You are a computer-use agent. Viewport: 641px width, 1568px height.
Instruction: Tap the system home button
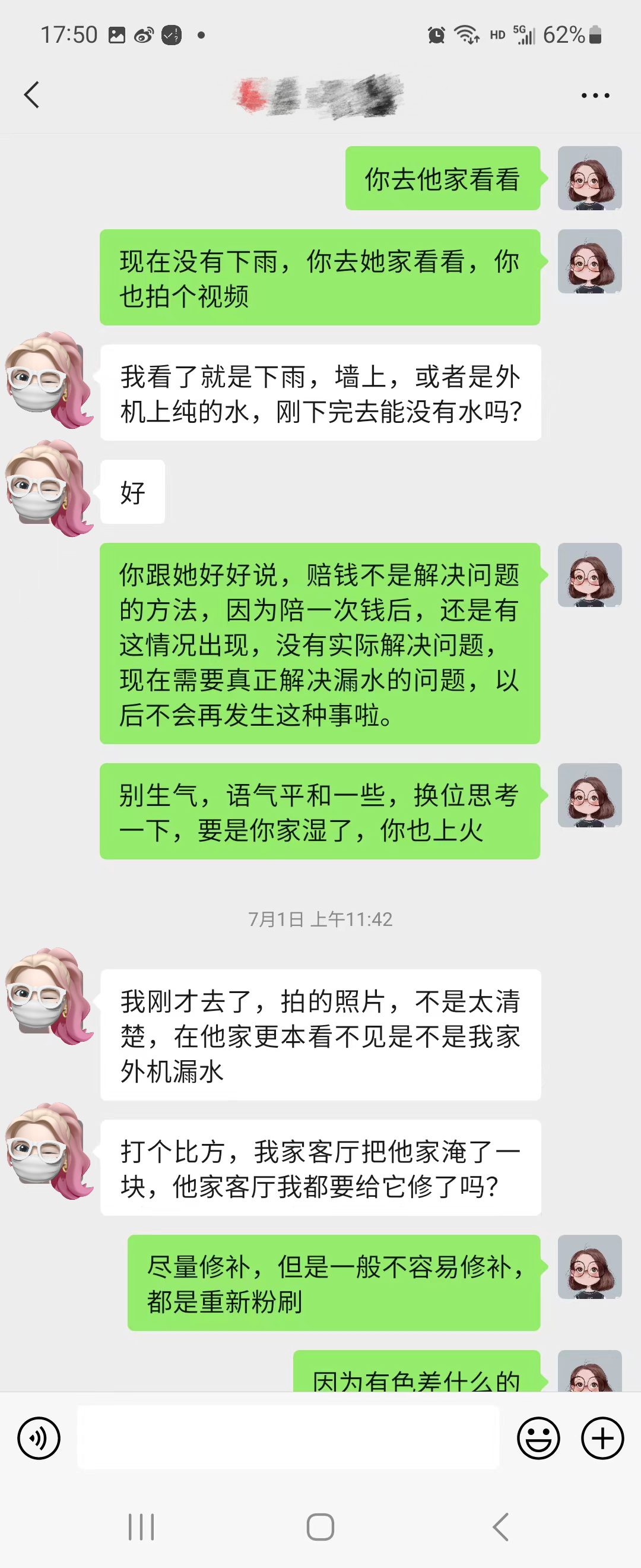(x=320, y=1527)
